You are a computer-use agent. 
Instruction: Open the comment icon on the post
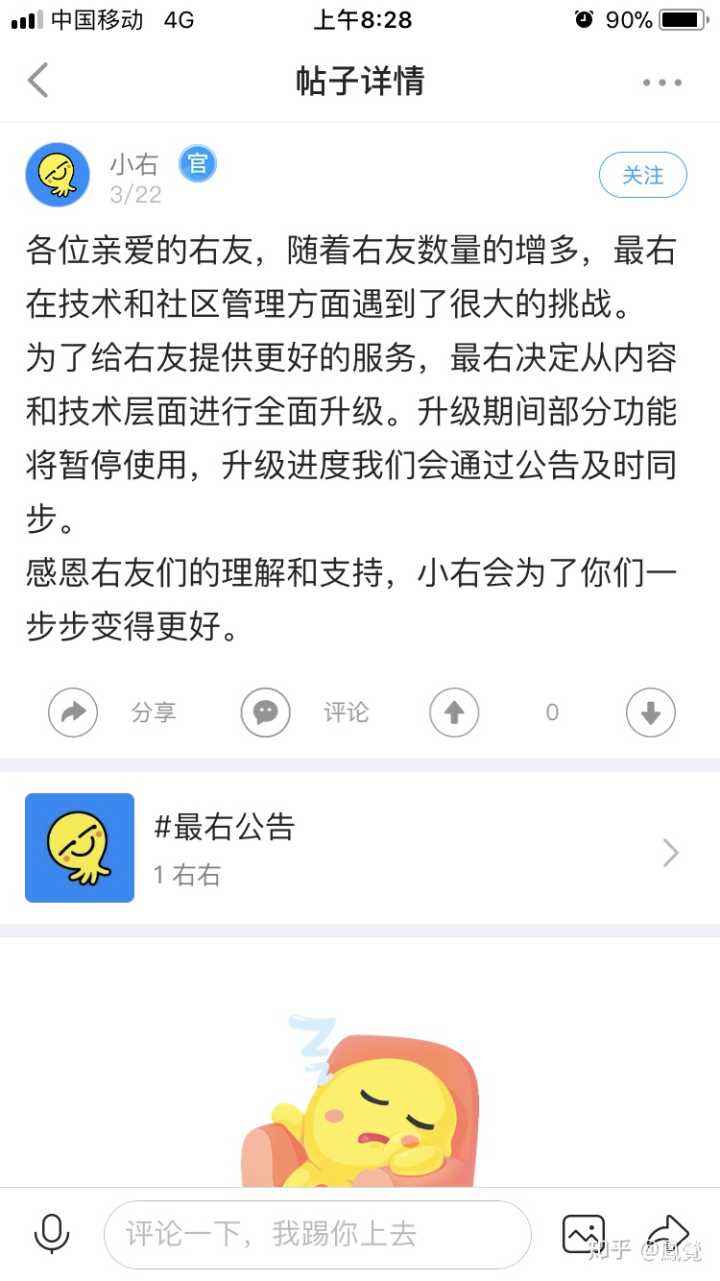[x=264, y=712]
